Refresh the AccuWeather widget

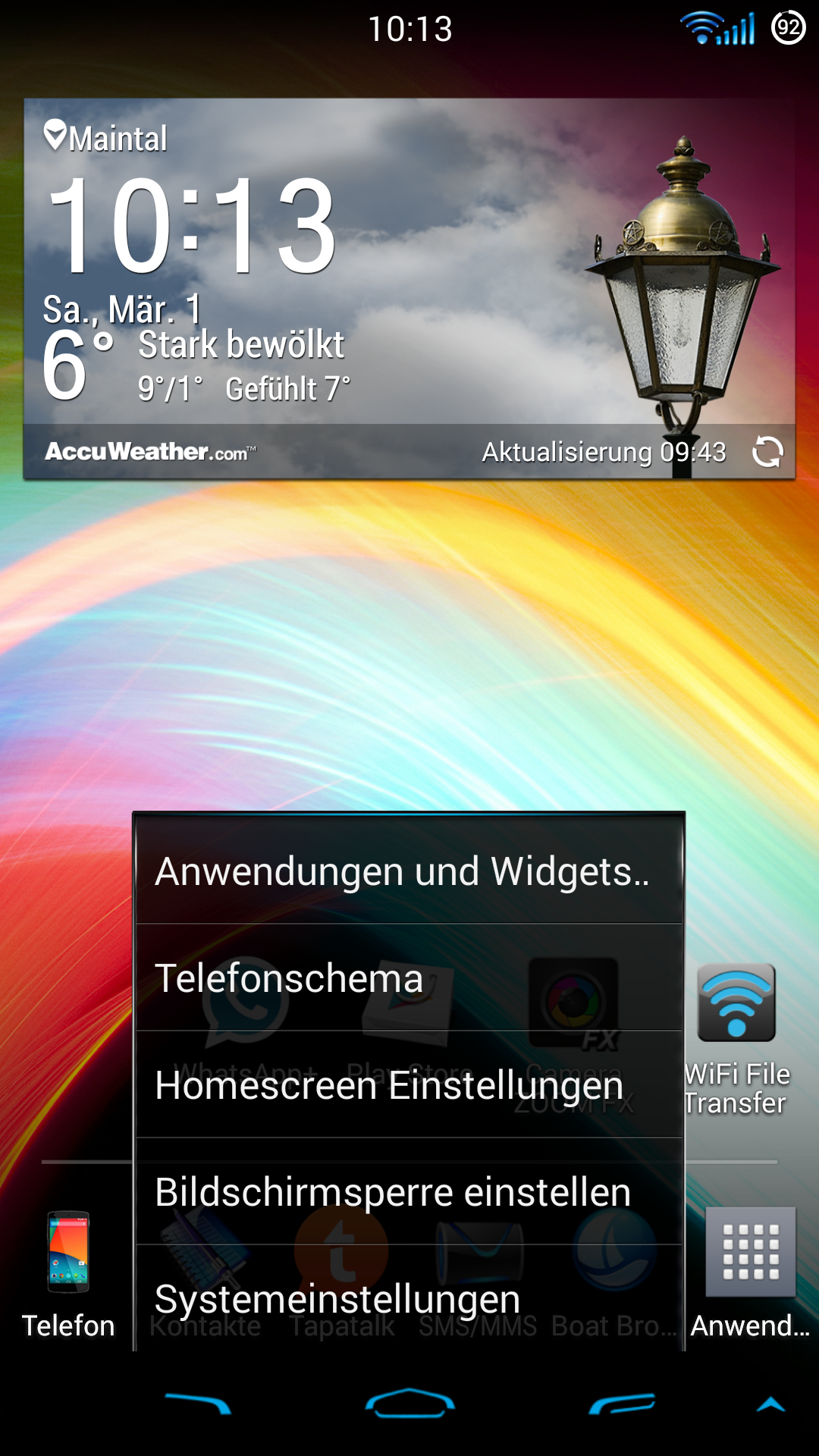pyautogui.click(x=767, y=452)
